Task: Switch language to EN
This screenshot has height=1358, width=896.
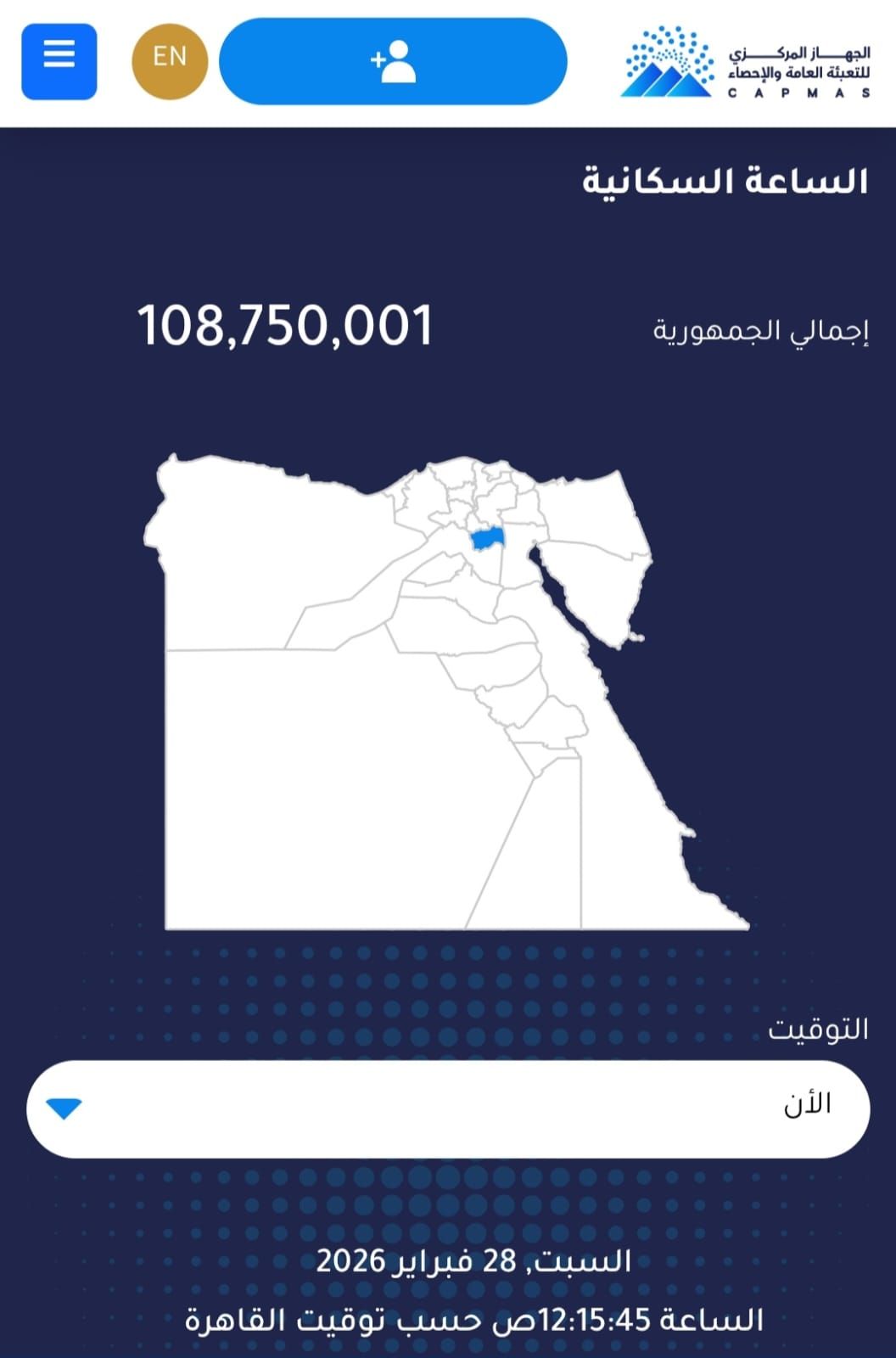Action: pyautogui.click(x=170, y=61)
